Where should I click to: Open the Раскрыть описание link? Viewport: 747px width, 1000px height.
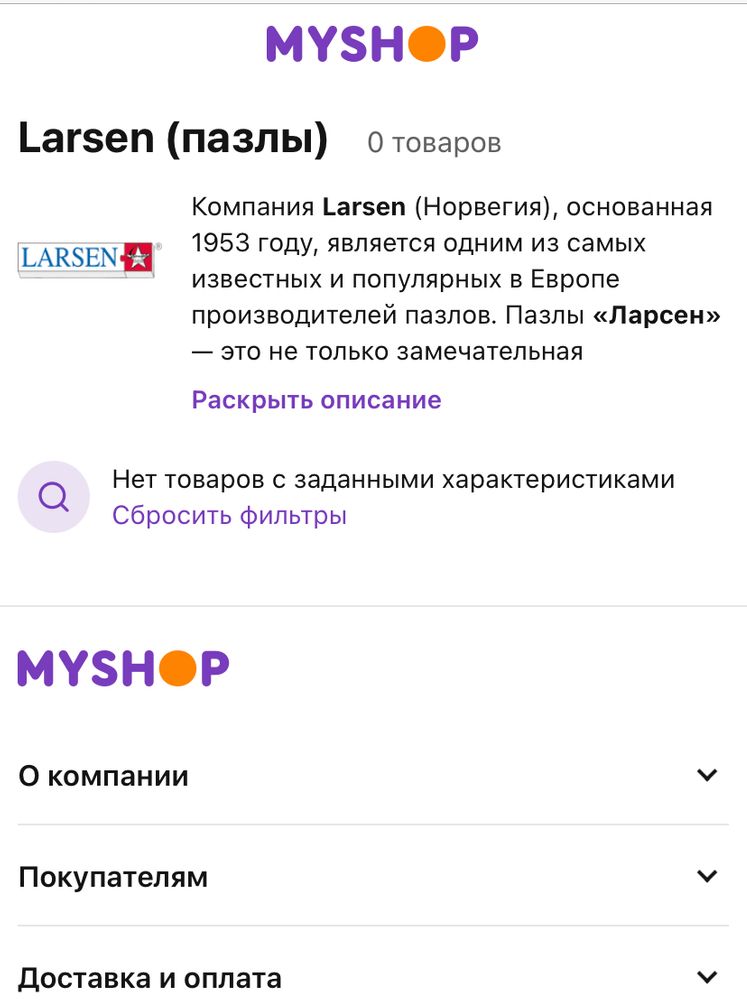pos(316,399)
